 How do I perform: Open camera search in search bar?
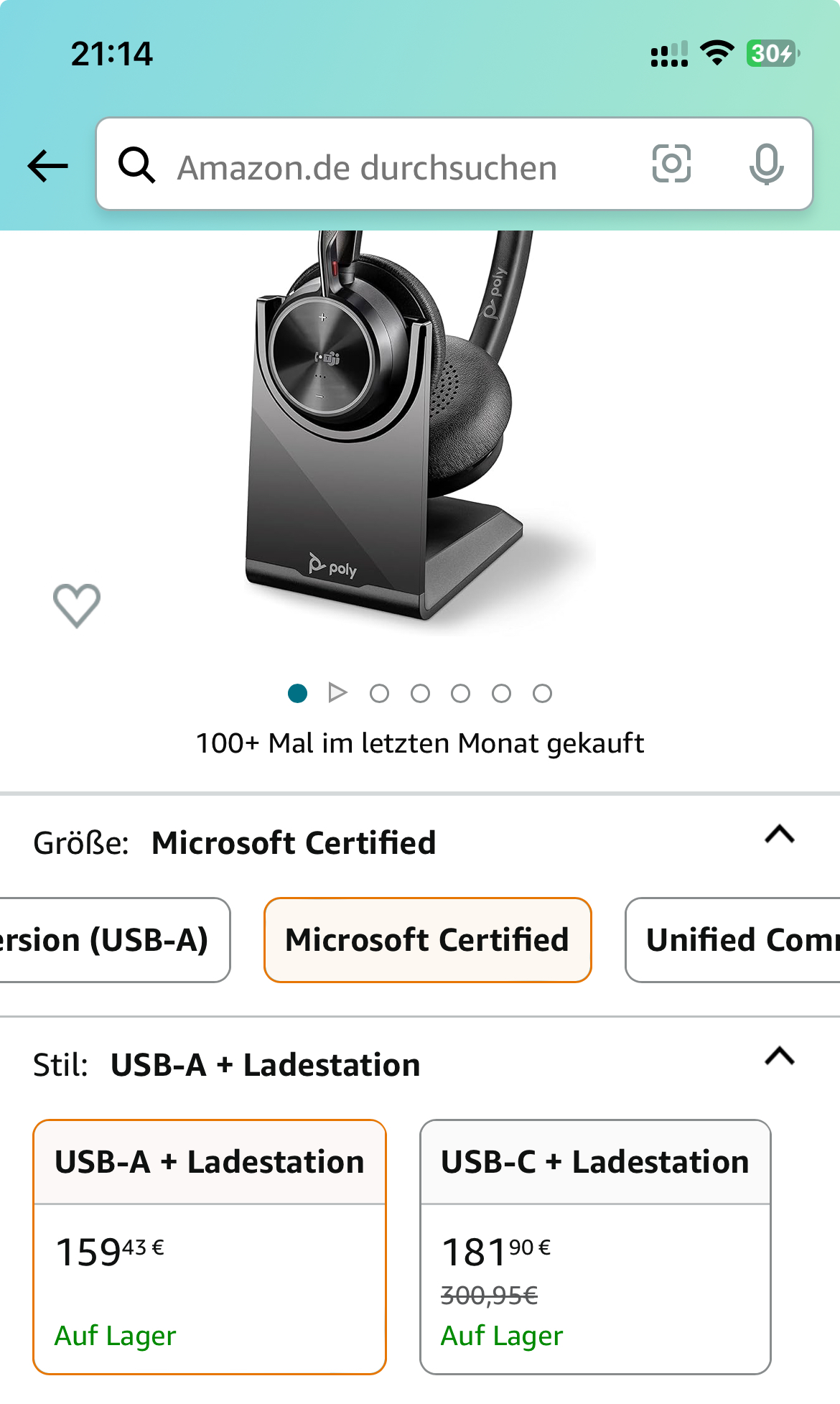(671, 164)
